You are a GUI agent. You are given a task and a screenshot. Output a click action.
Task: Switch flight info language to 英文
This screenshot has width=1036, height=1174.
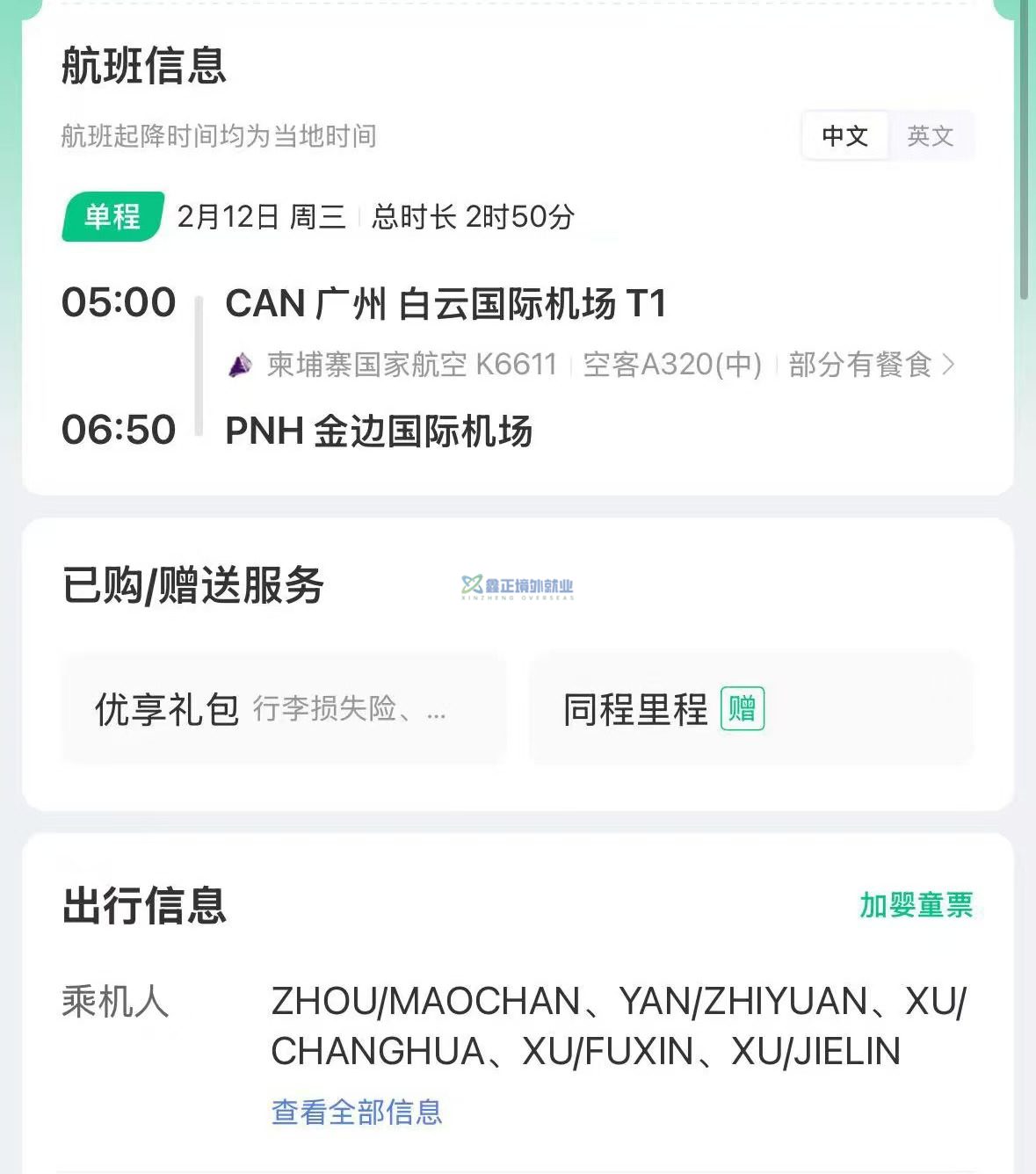coord(930,136)
